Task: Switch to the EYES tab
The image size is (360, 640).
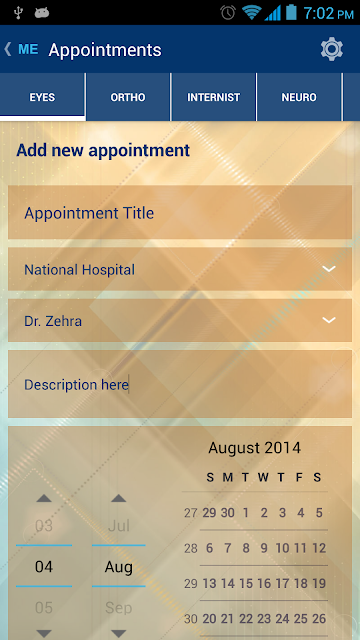Action: [x=42, y=97]
